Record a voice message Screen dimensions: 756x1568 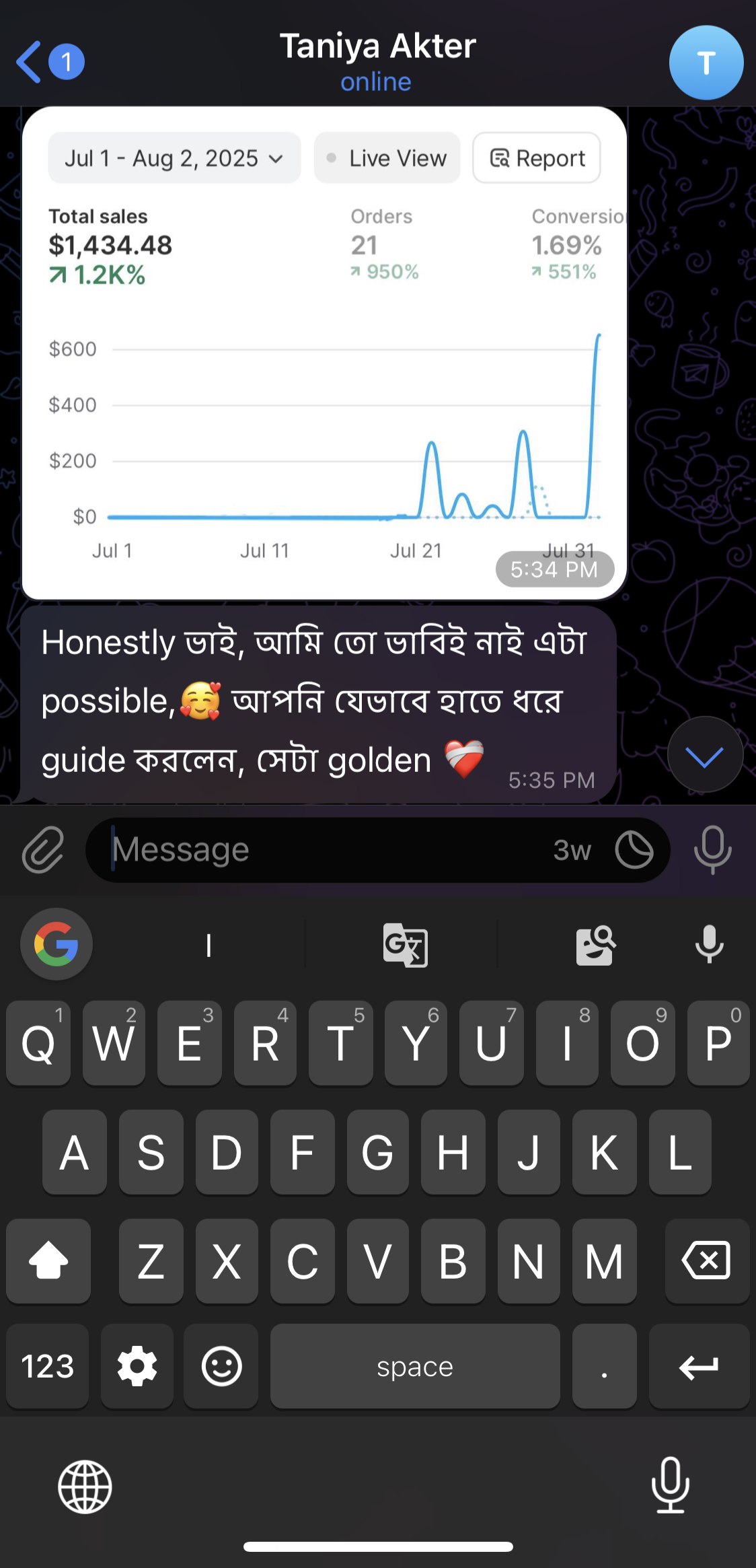(712, 850)
